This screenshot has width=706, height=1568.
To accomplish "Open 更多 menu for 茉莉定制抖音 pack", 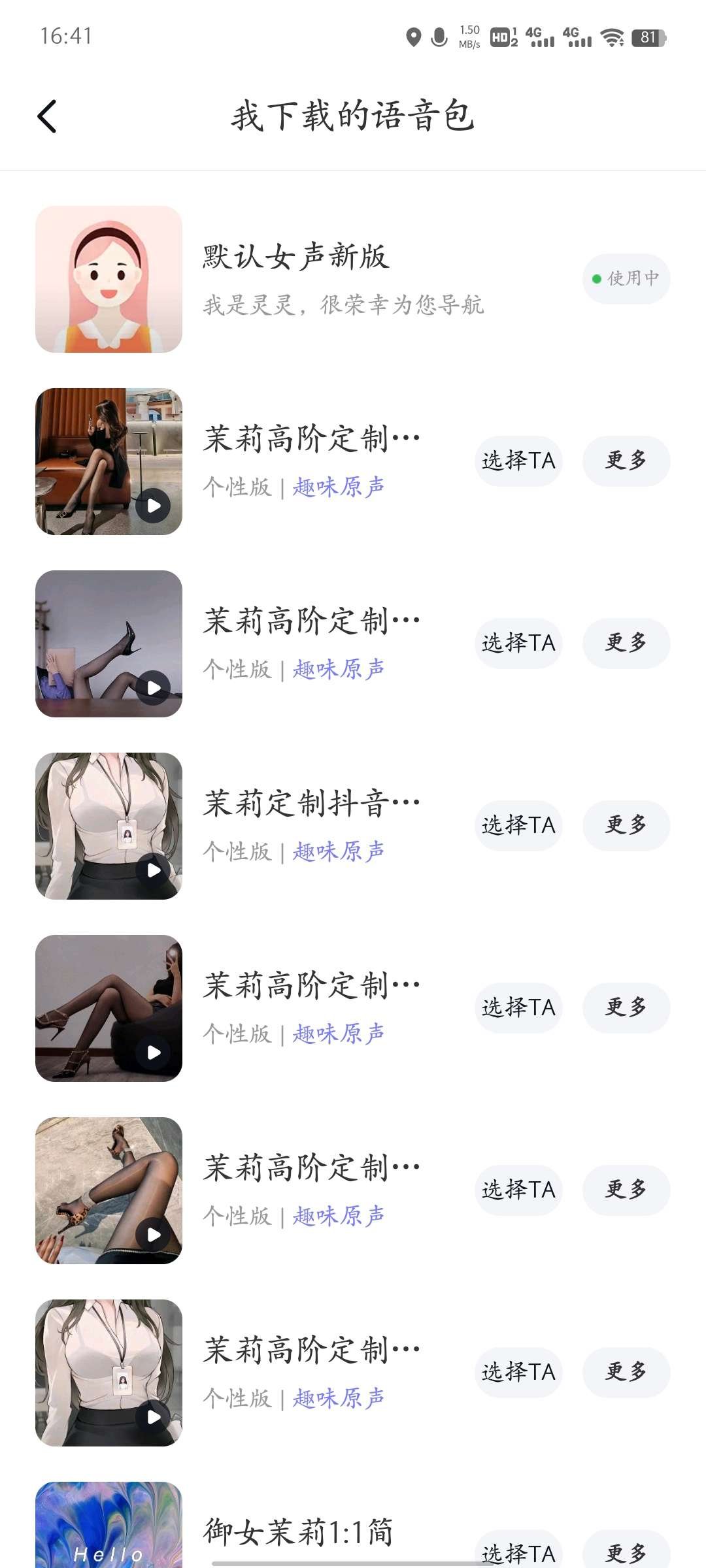I will click(626, 826).
